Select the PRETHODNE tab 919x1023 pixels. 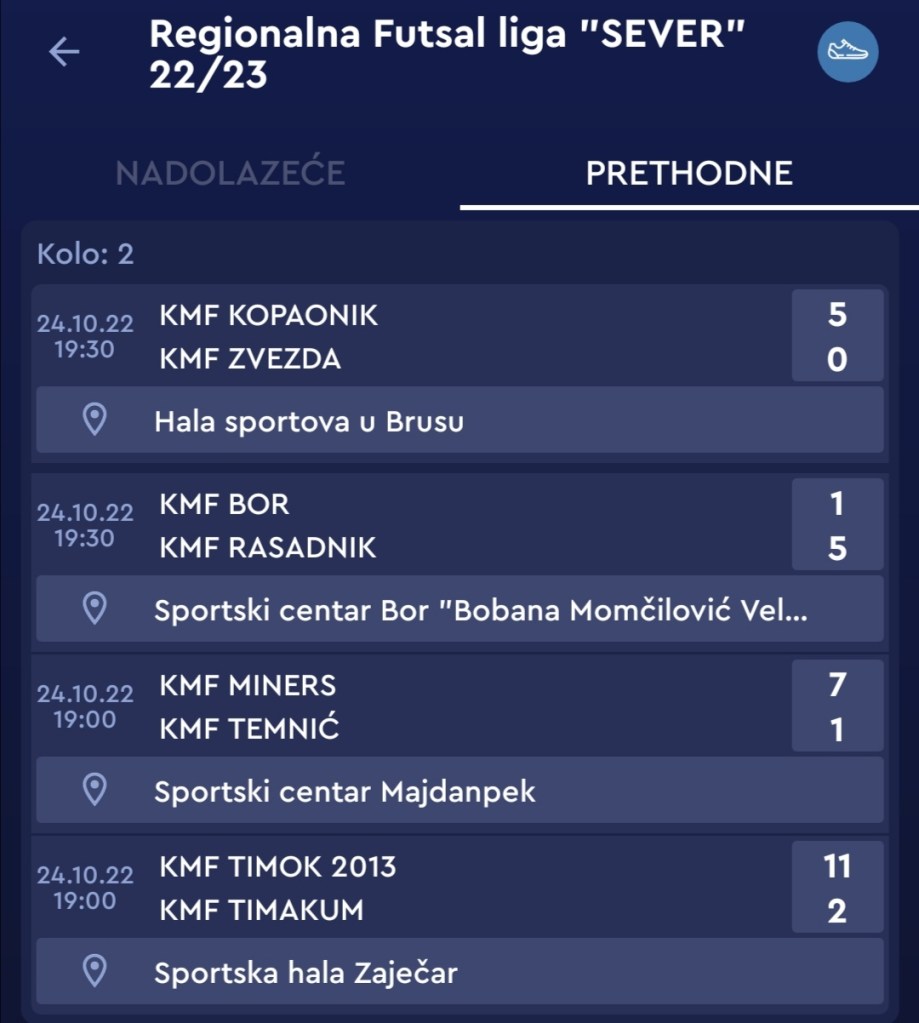(x=689, y=173)
